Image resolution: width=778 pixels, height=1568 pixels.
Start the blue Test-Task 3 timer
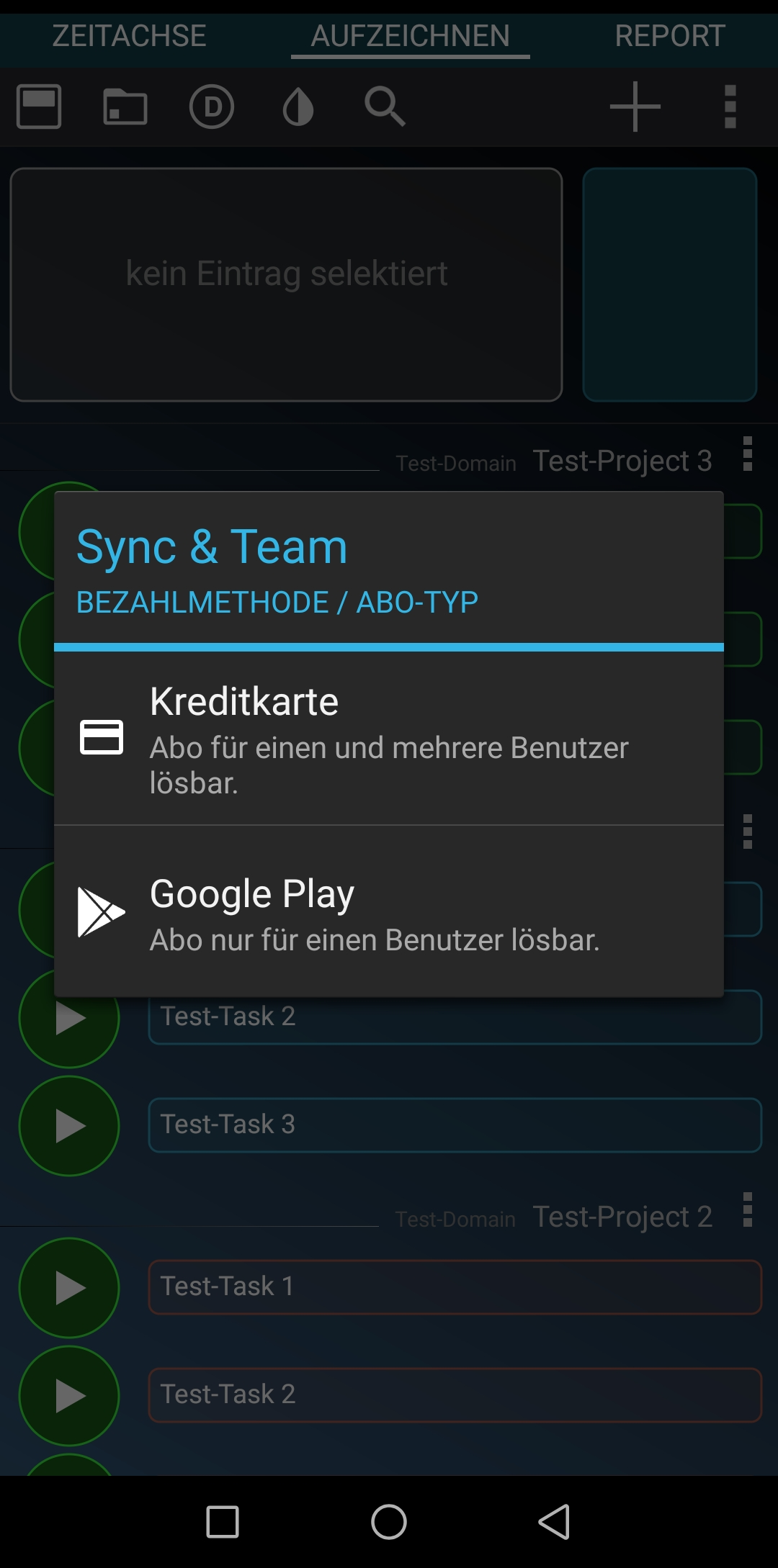pos(69,1126)
